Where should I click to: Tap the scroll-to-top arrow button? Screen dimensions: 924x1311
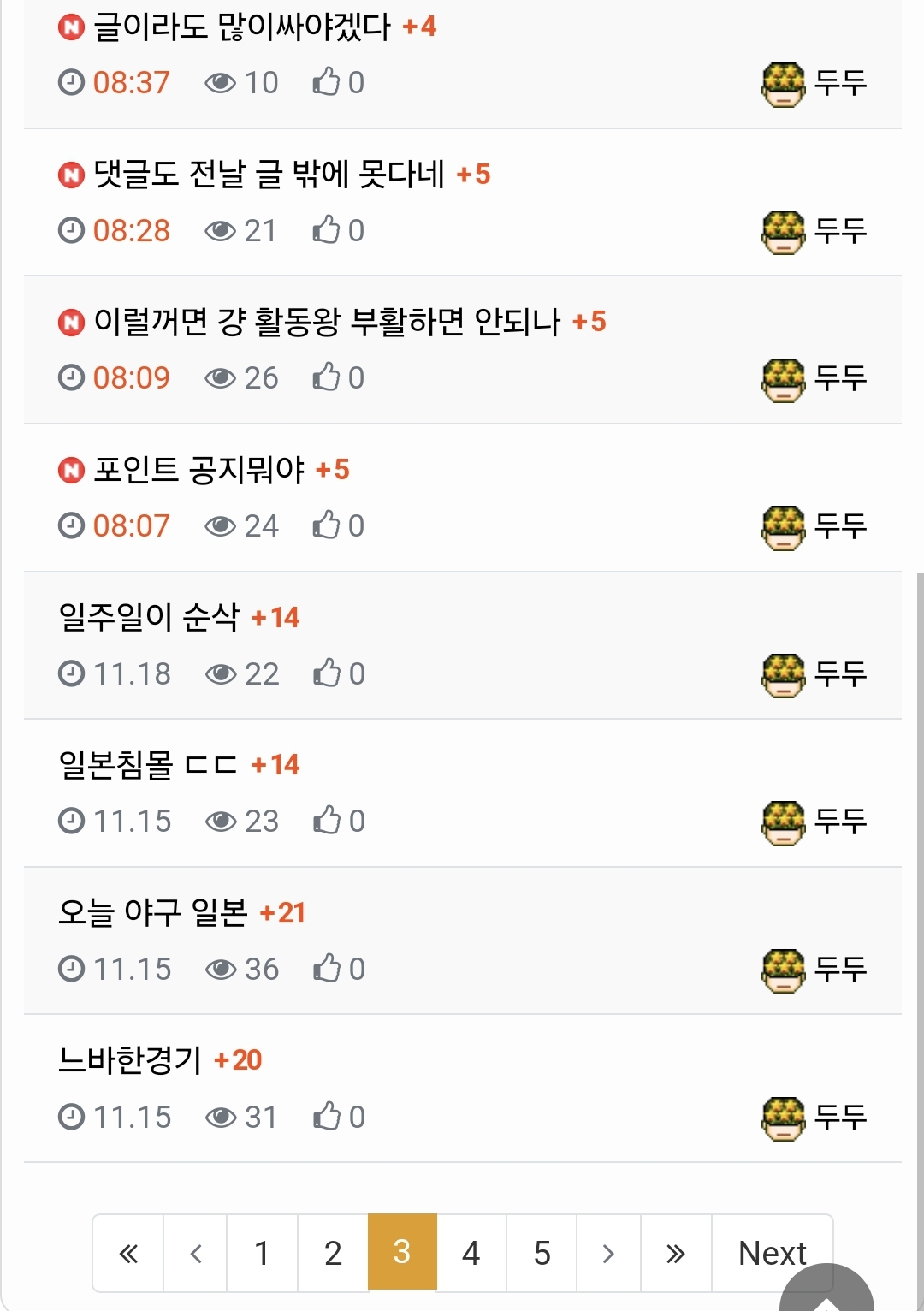tap(826, 1294)
